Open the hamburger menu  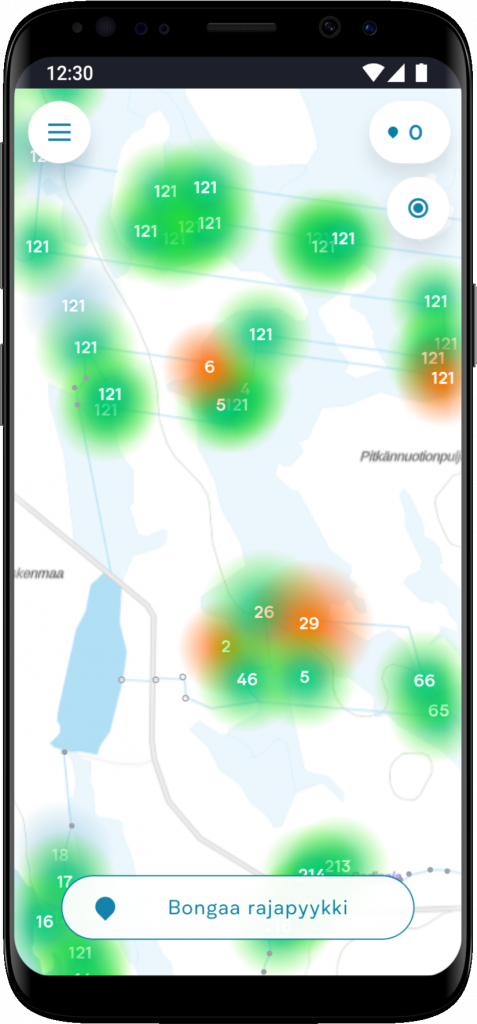coord(59,133)
